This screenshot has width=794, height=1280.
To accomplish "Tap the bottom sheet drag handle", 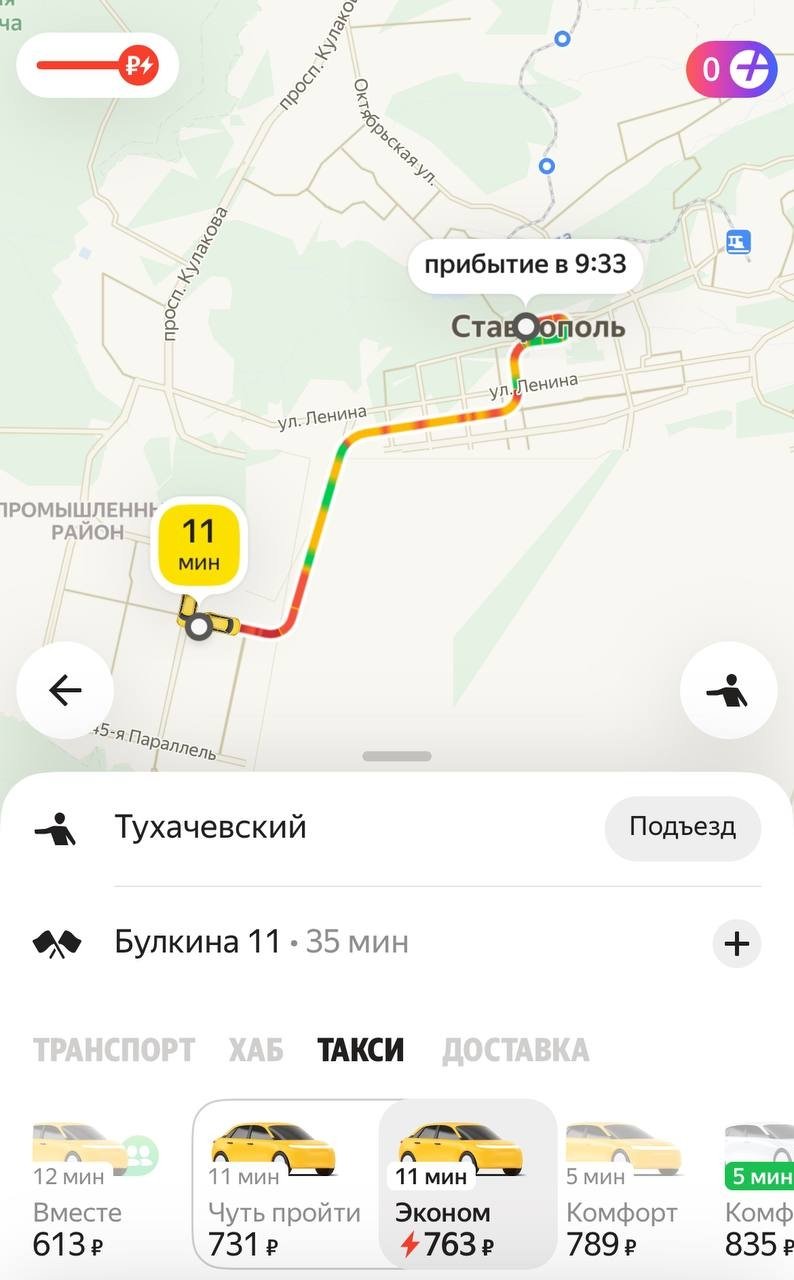I will click(397, 757).
